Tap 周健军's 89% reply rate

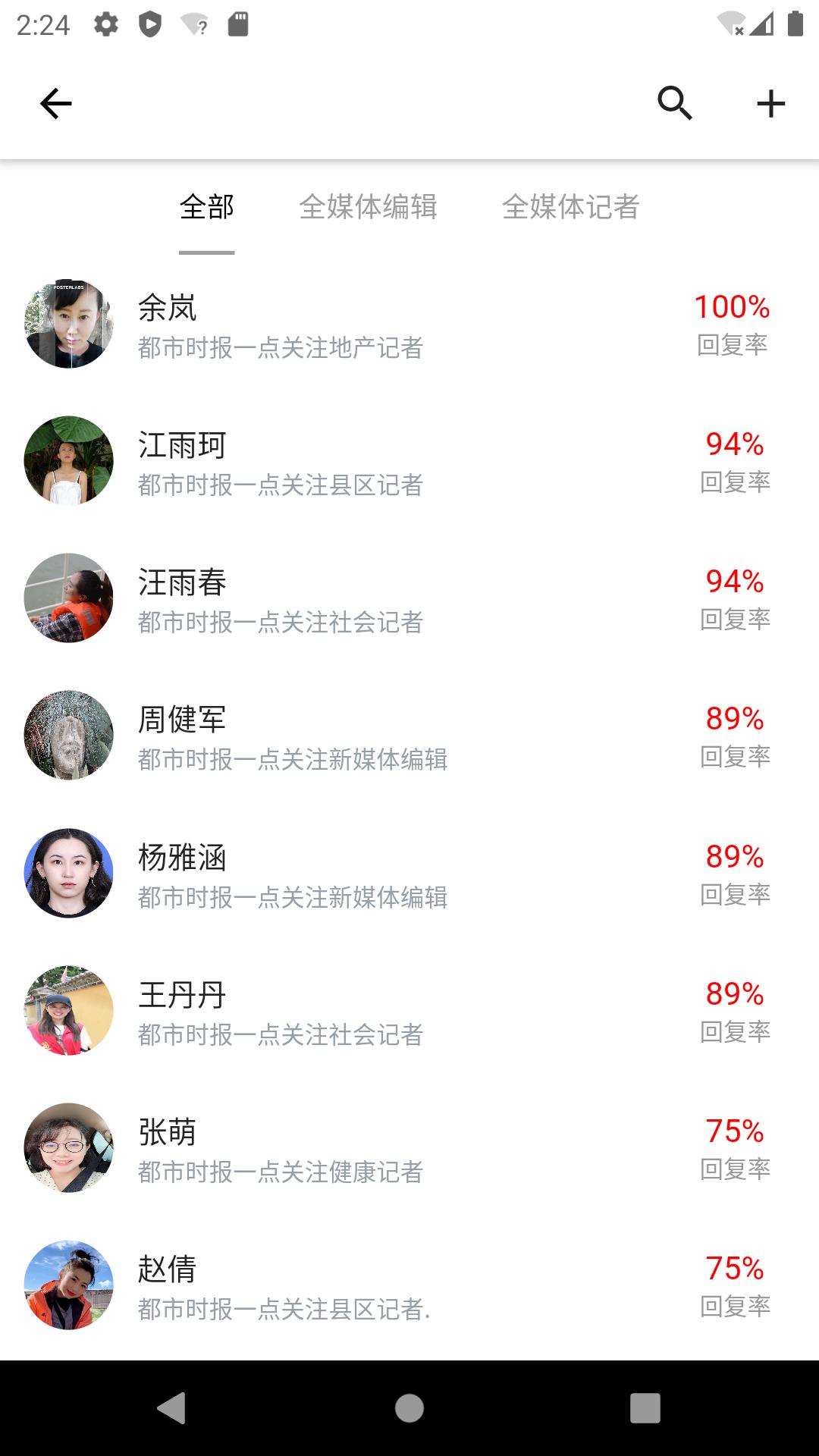point(733,719)
